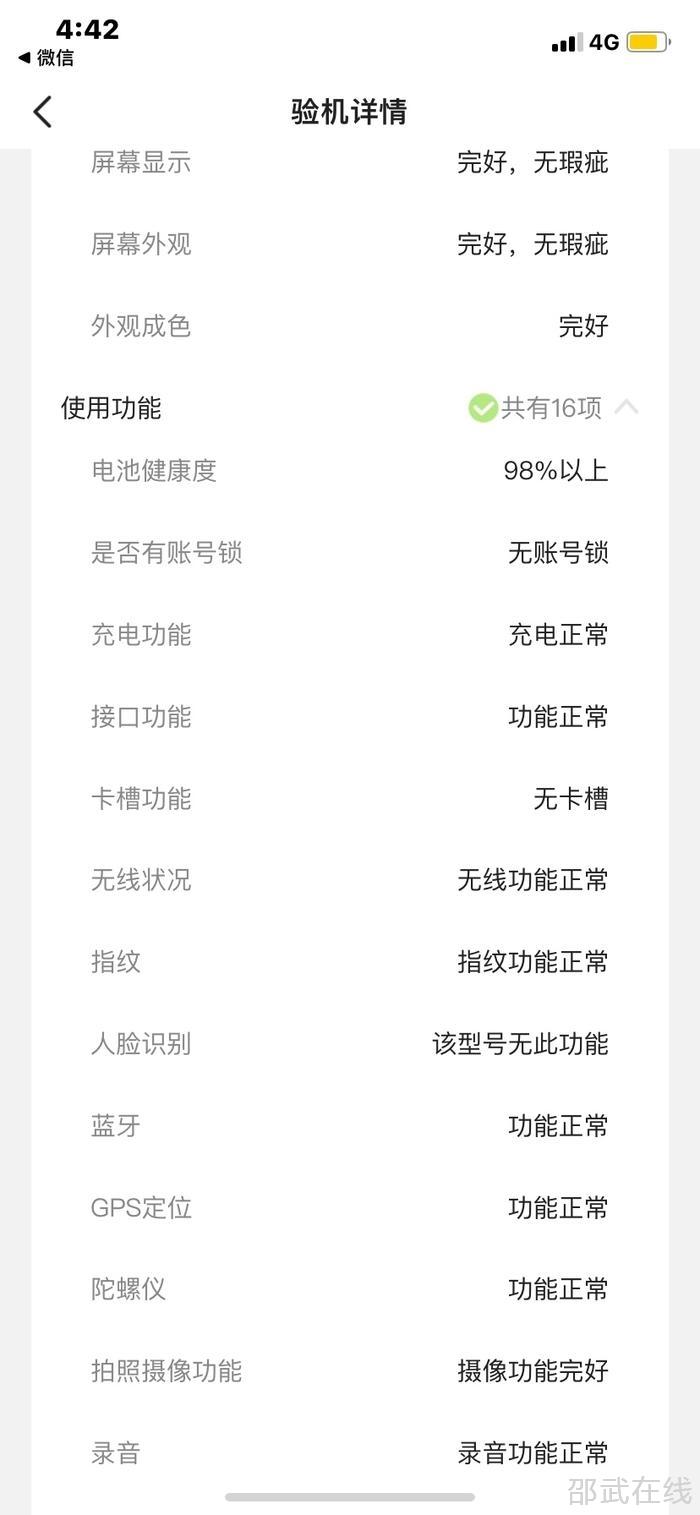This screenshot has height=1515, width=700.
Task: Collapse the 使用功能 section
Action: (x=626, y=407)
